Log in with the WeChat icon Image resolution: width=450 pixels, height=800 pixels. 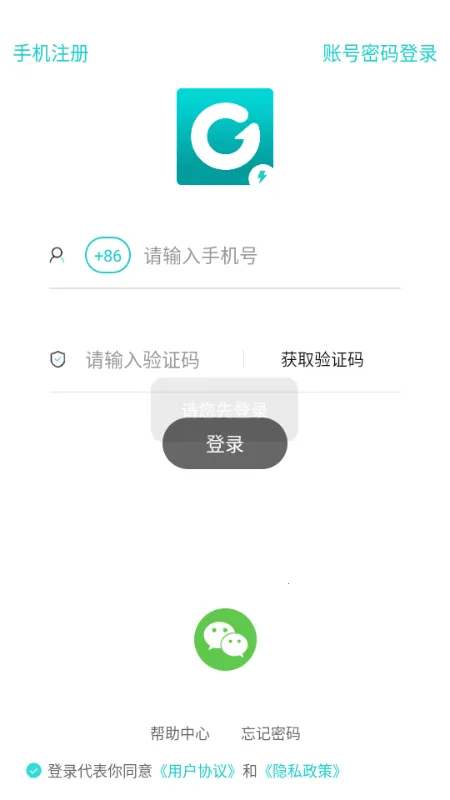point(225,639)
